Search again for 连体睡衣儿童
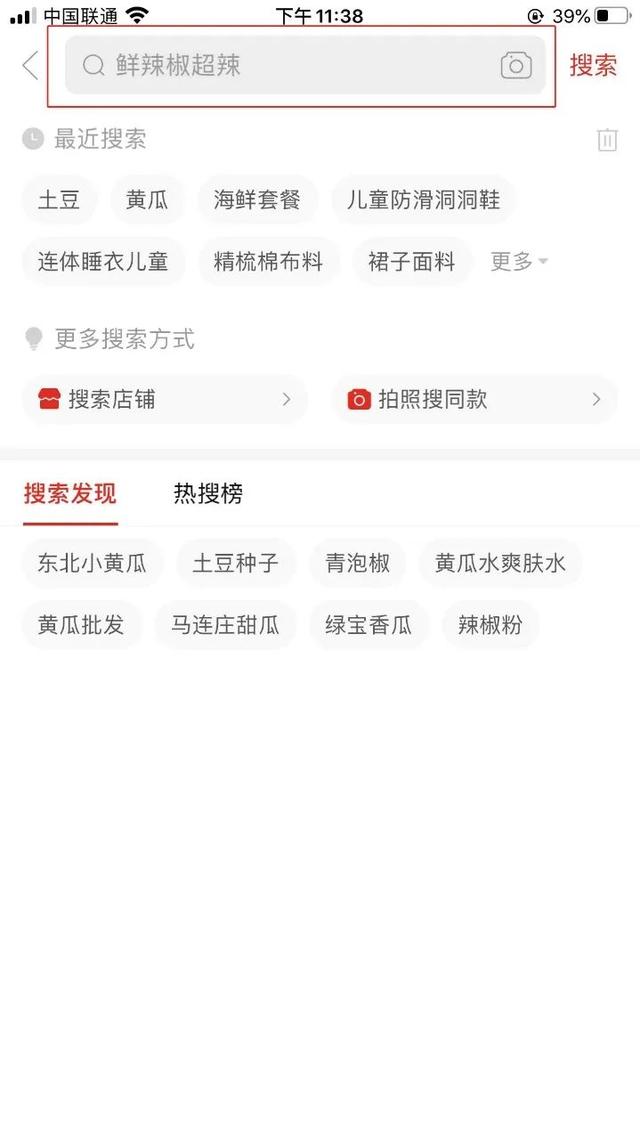Viewport: 640px width, 1138px height. (x=103, y=262)
